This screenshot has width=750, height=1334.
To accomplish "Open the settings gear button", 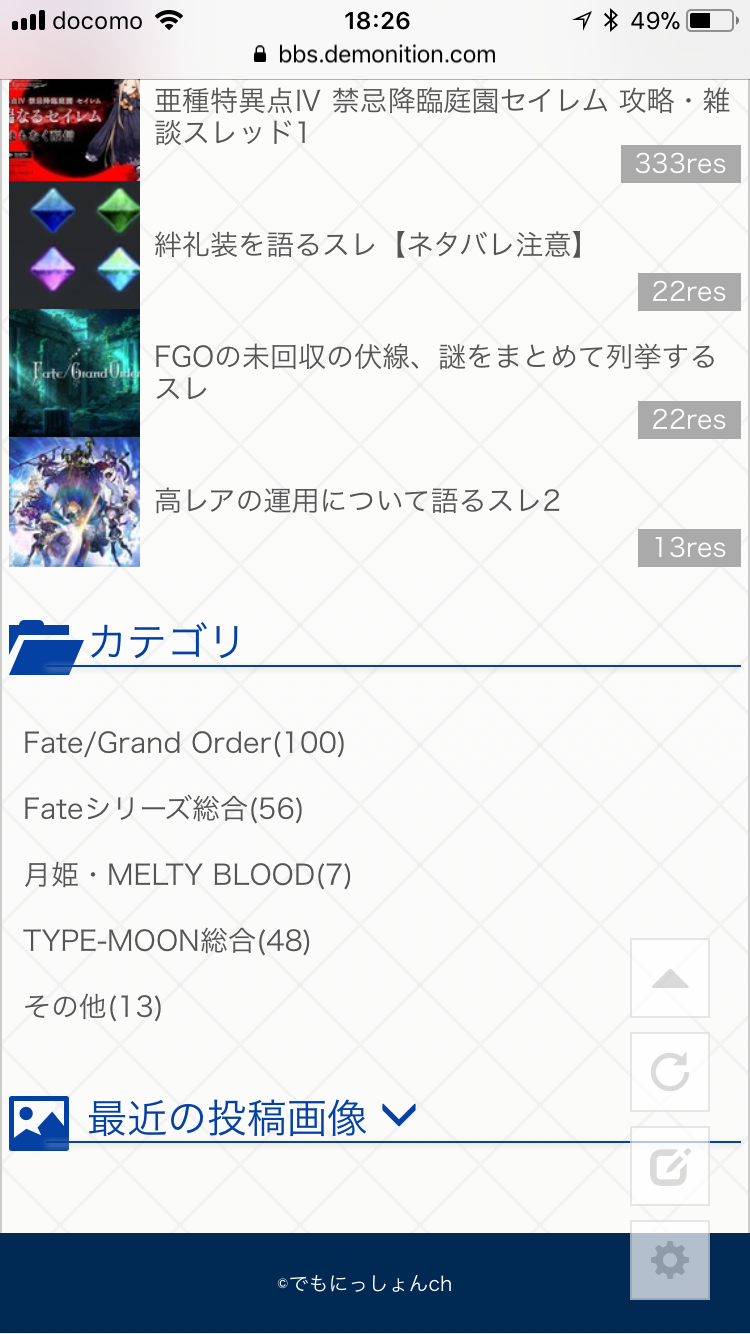I will pos(669,1260).
